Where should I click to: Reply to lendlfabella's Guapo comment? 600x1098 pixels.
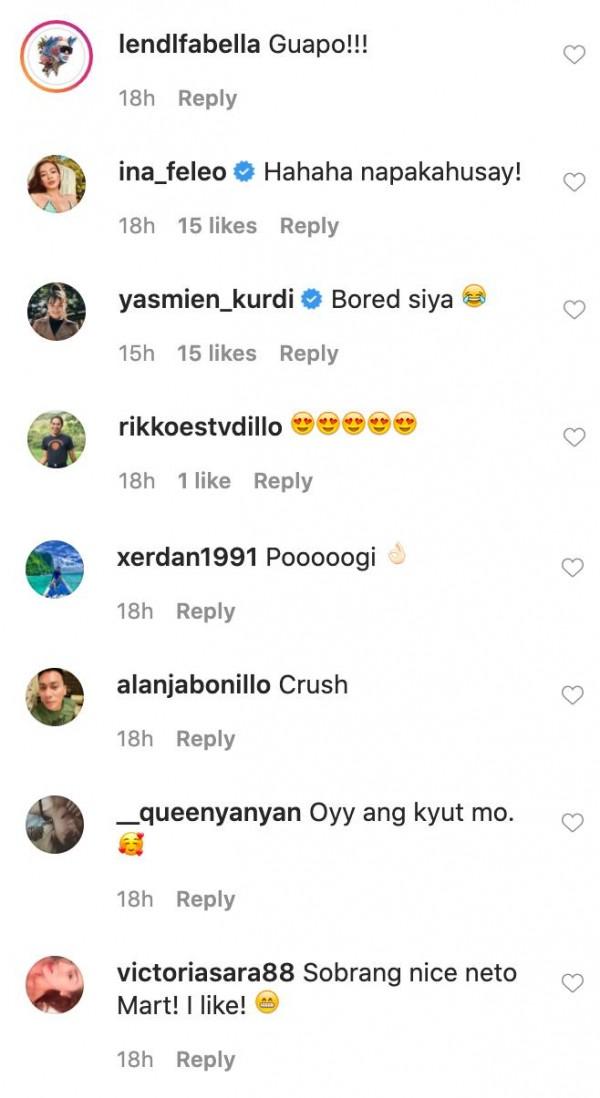(x=207, y=98)
